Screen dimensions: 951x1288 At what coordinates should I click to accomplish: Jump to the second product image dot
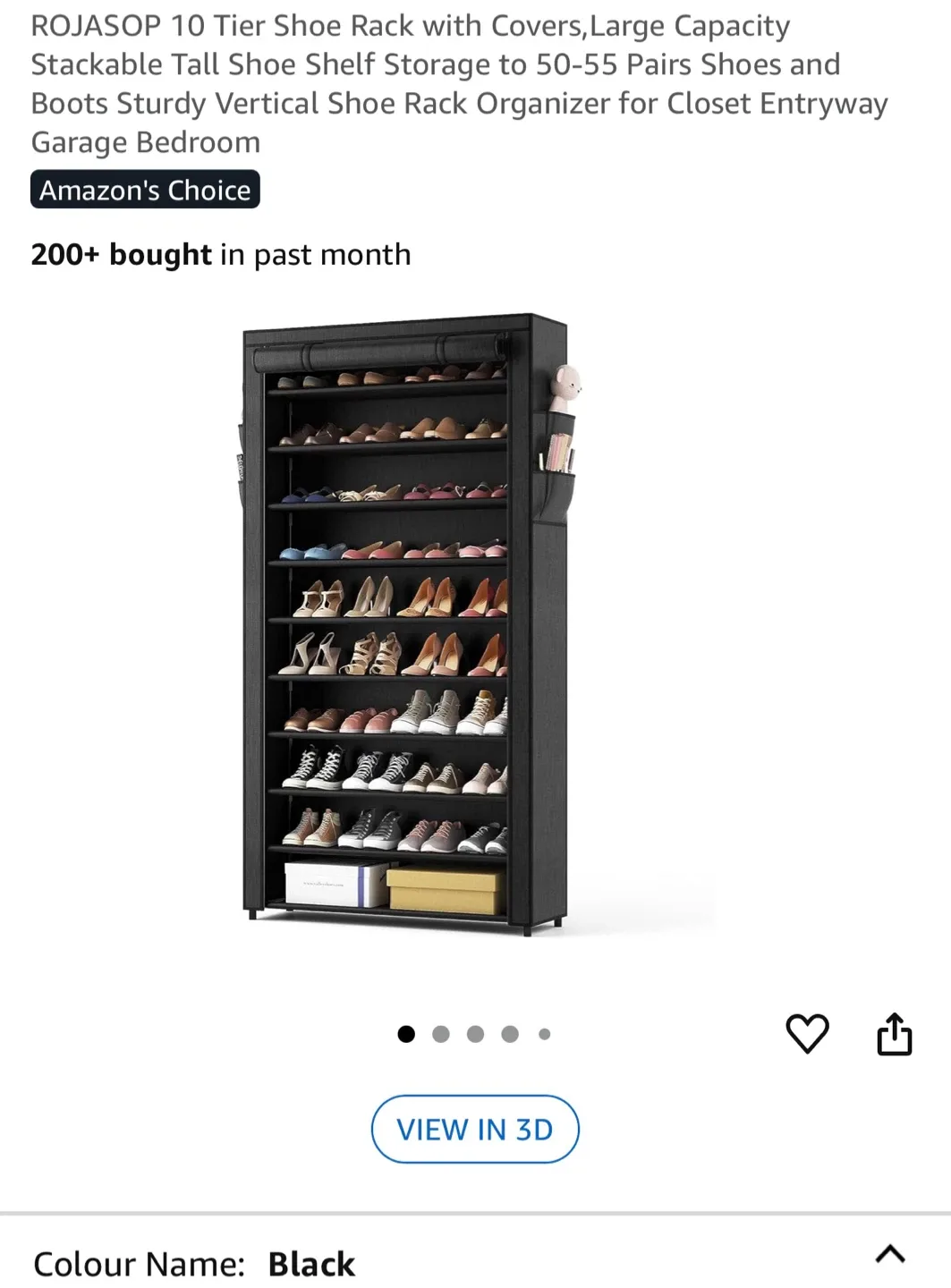pyautogui.click(x=440, y=1034)
